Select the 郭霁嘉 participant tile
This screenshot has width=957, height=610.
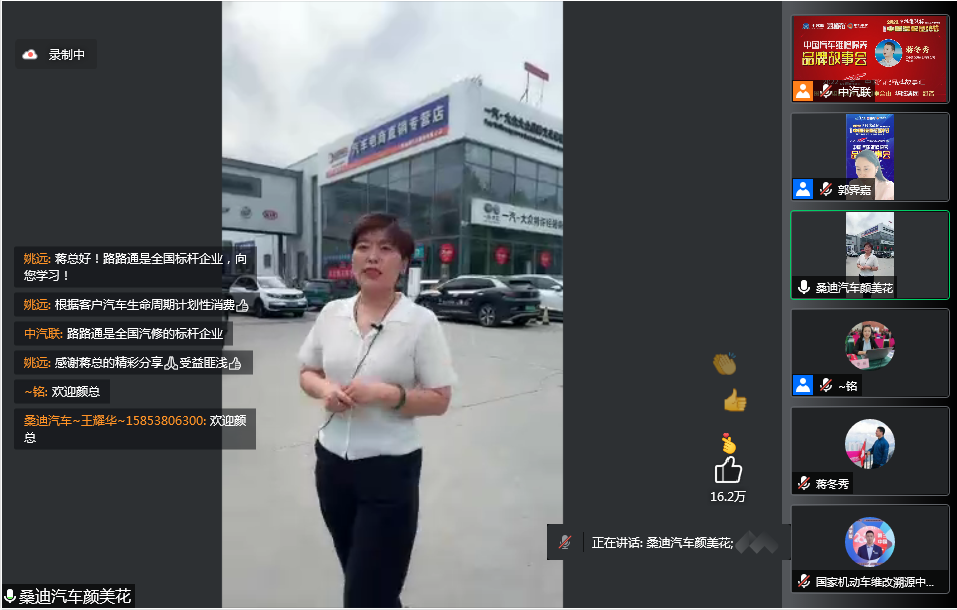(869, 156)
